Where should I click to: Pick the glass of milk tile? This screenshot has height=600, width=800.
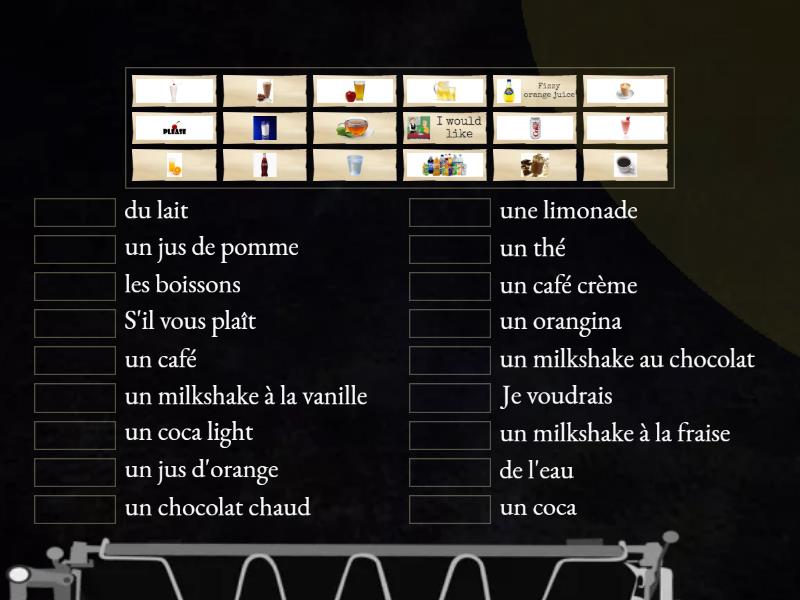265,128
